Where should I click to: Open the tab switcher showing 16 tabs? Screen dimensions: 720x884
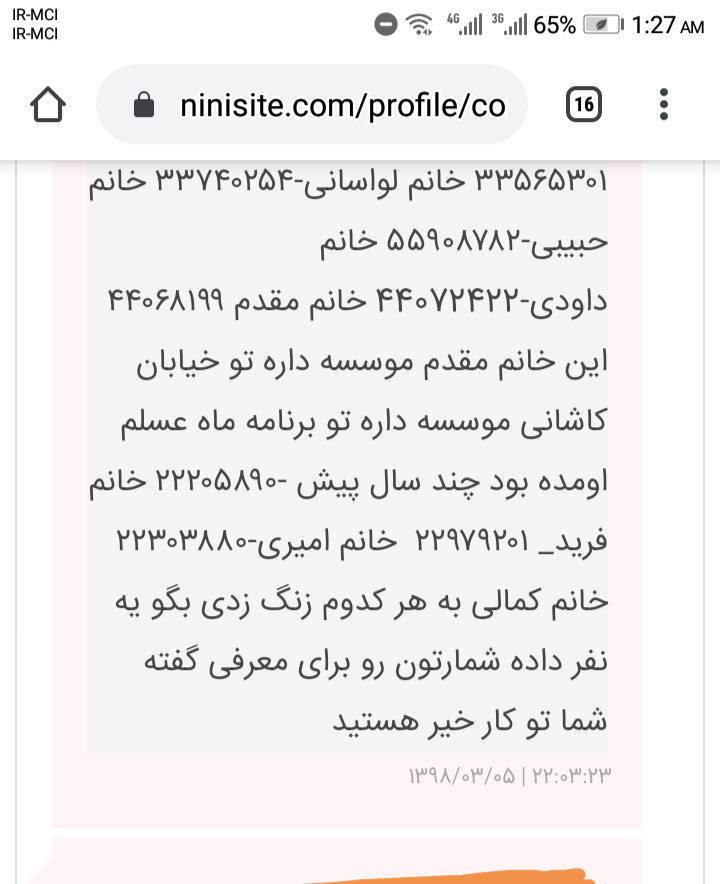pyautogui.click(x=584, y=104)
